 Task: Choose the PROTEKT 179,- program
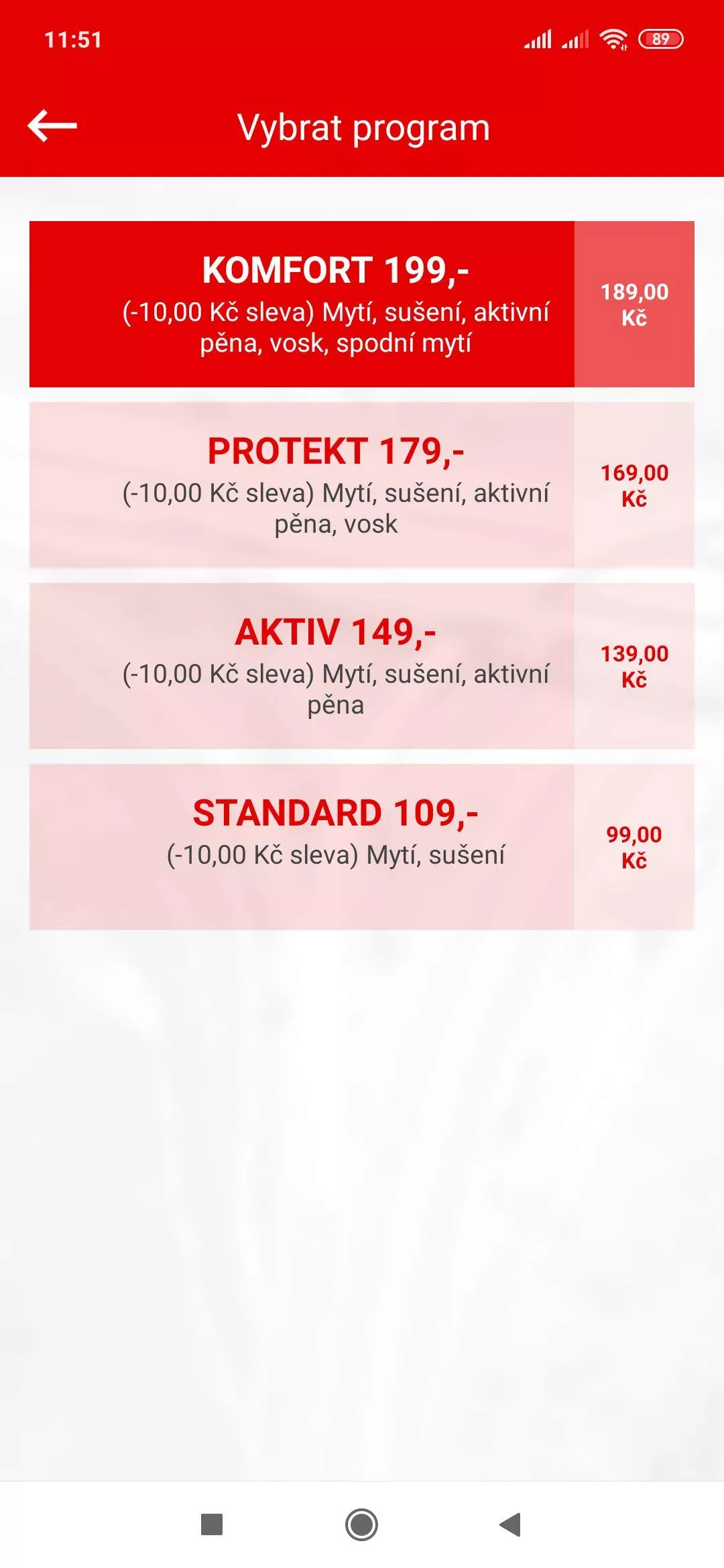pos(362,484)
